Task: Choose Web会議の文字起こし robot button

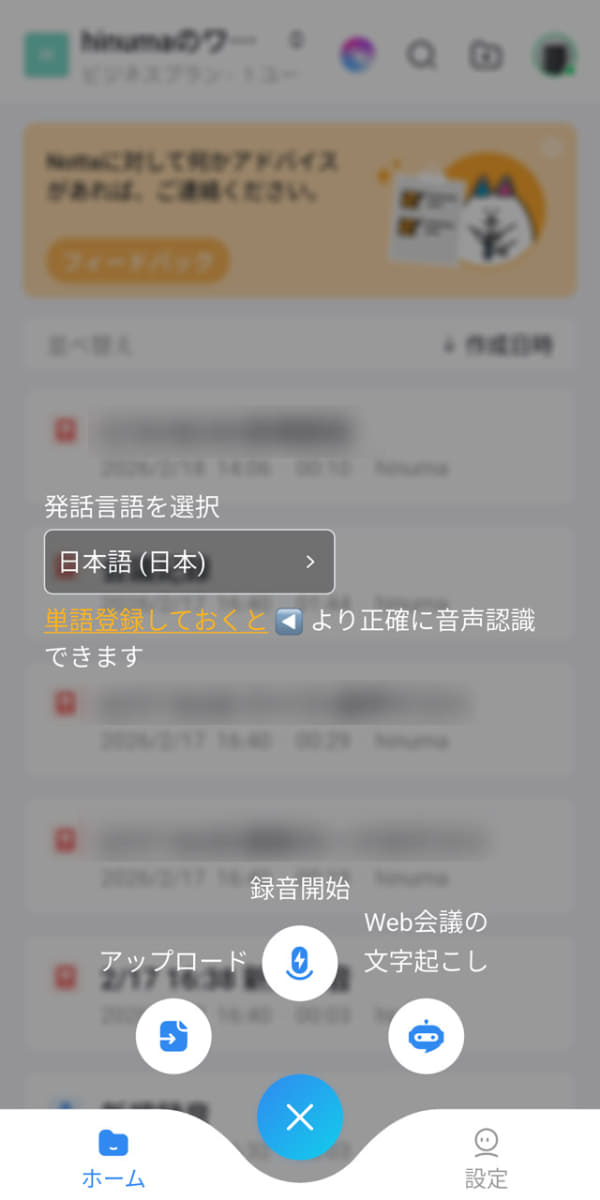Action: 426,1036
